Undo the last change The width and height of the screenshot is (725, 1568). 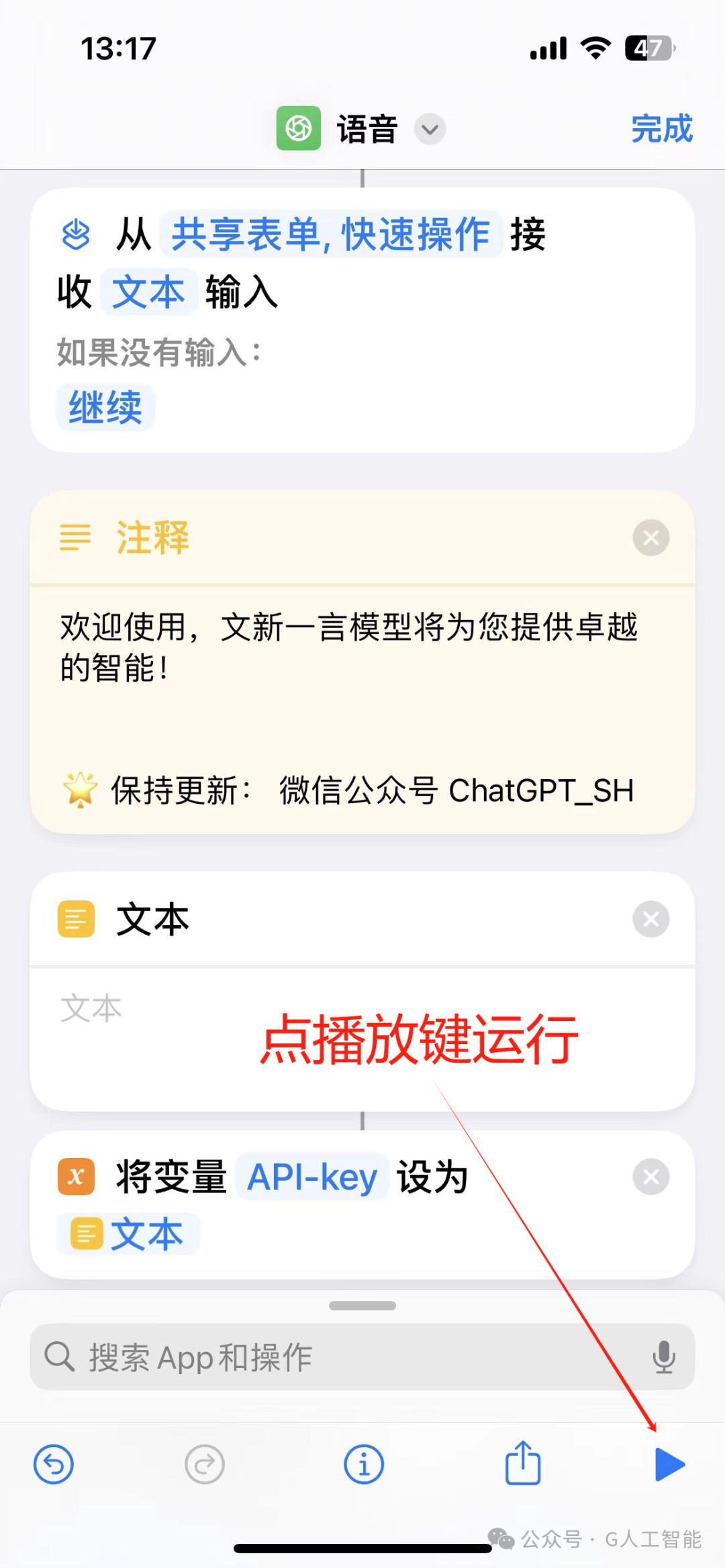tap(54, 1465)
